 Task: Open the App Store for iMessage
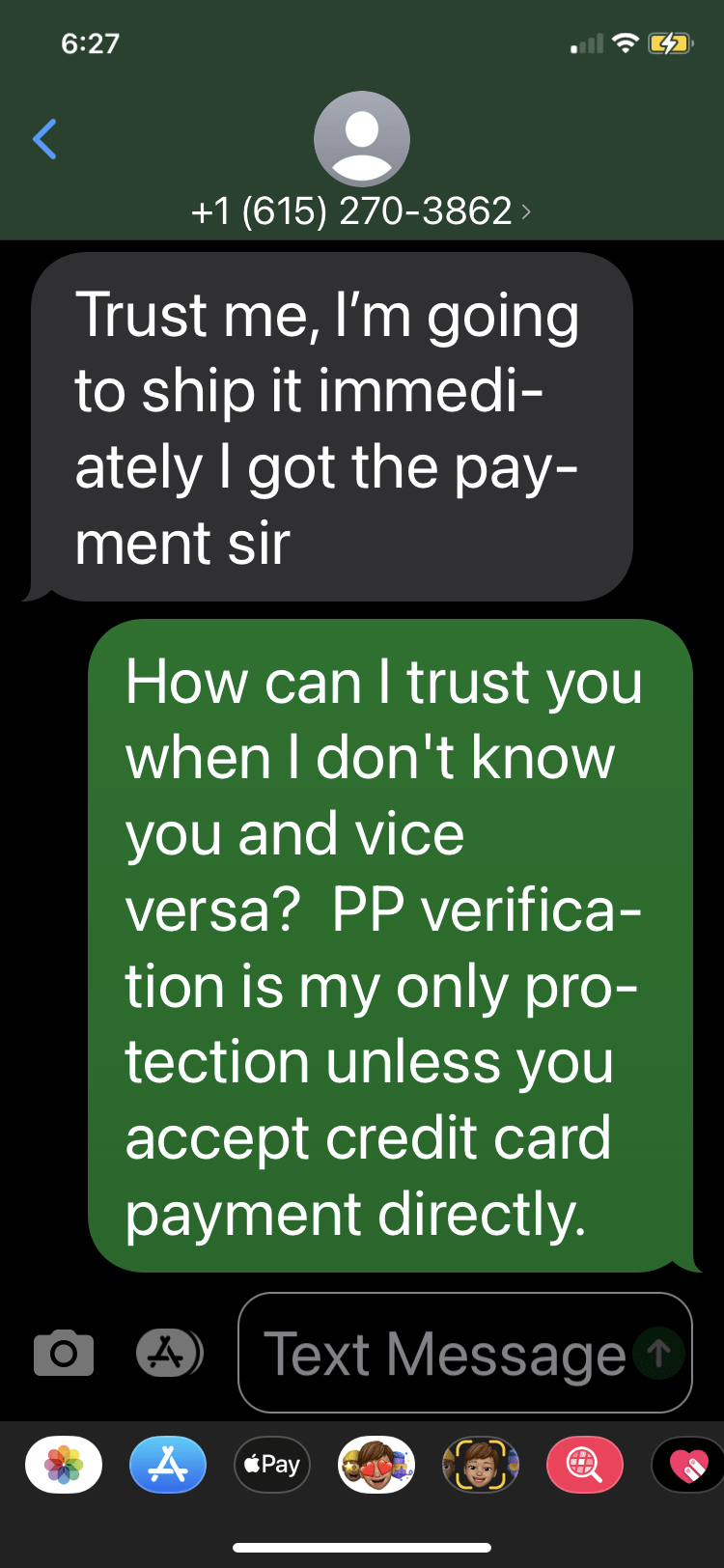(x=168, y=1465)
